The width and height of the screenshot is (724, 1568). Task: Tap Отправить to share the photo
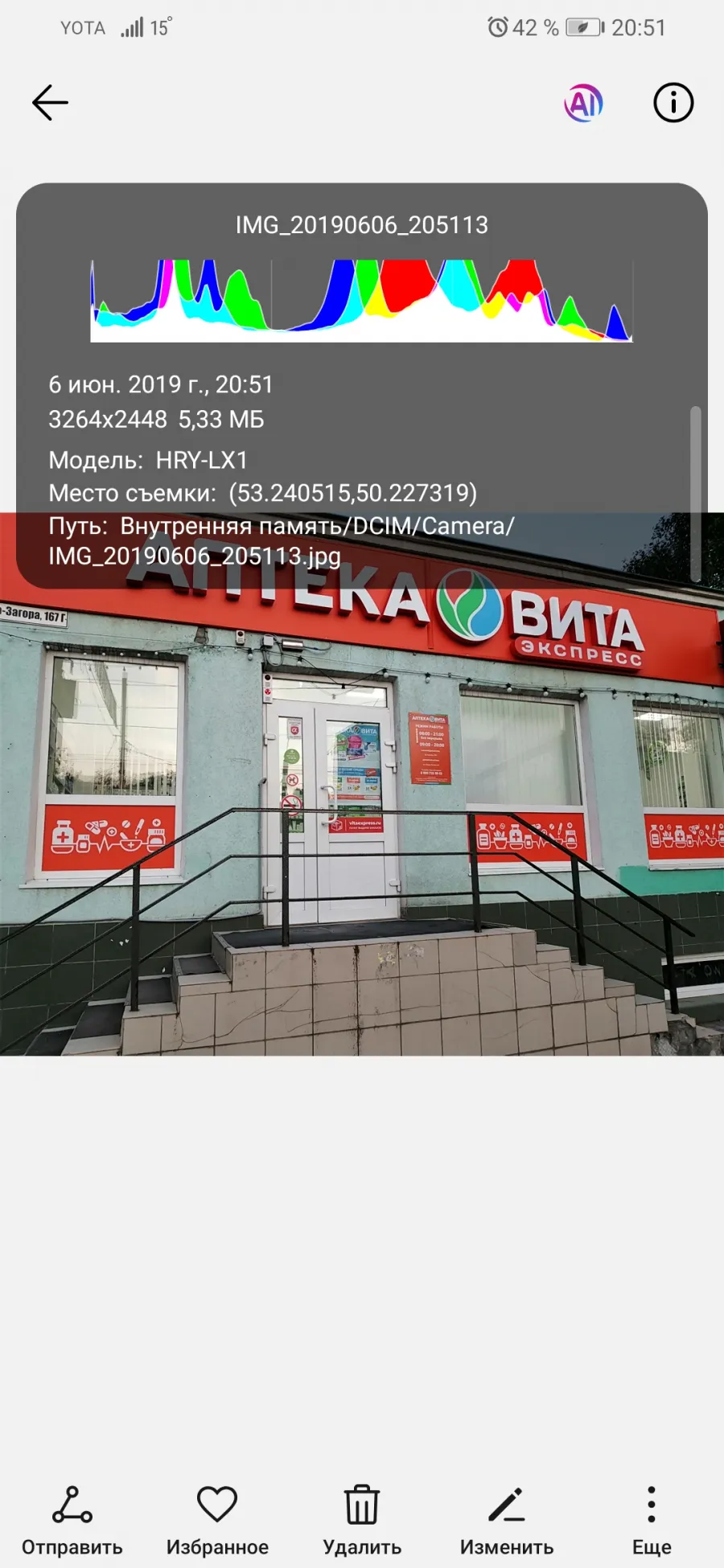pos(72,1520)
